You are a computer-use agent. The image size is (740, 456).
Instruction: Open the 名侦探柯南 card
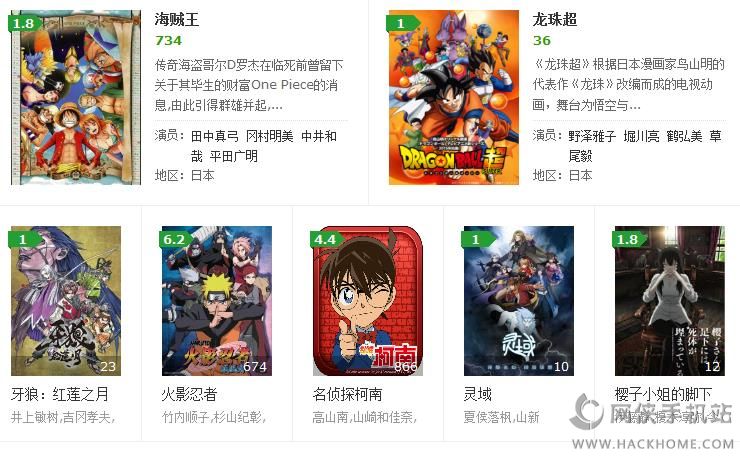(x=367, y=300)
